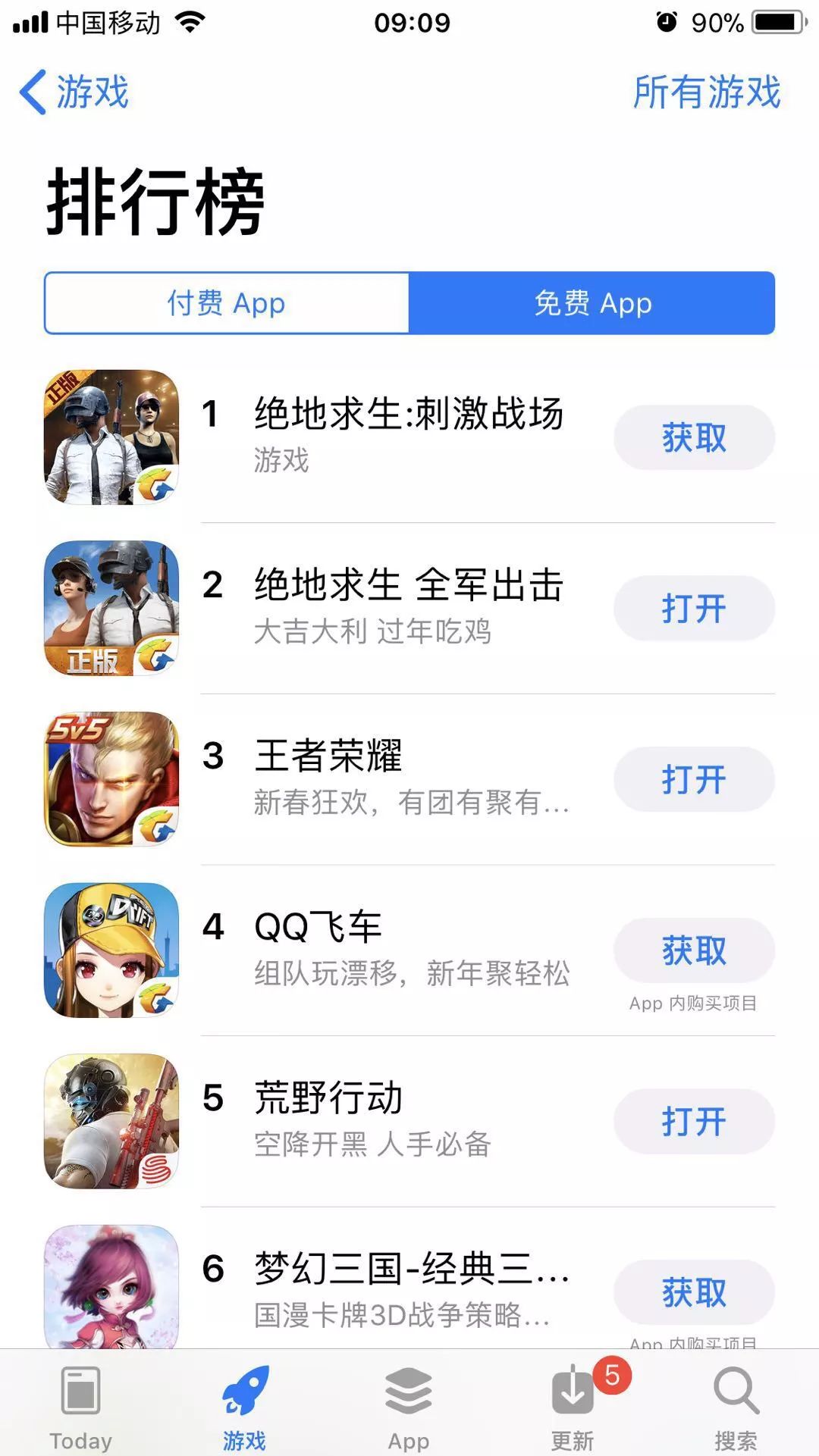The height and width of the screenshot is (1456, 819).
Task: View the QQ飞车 listing
Action: 318,927
